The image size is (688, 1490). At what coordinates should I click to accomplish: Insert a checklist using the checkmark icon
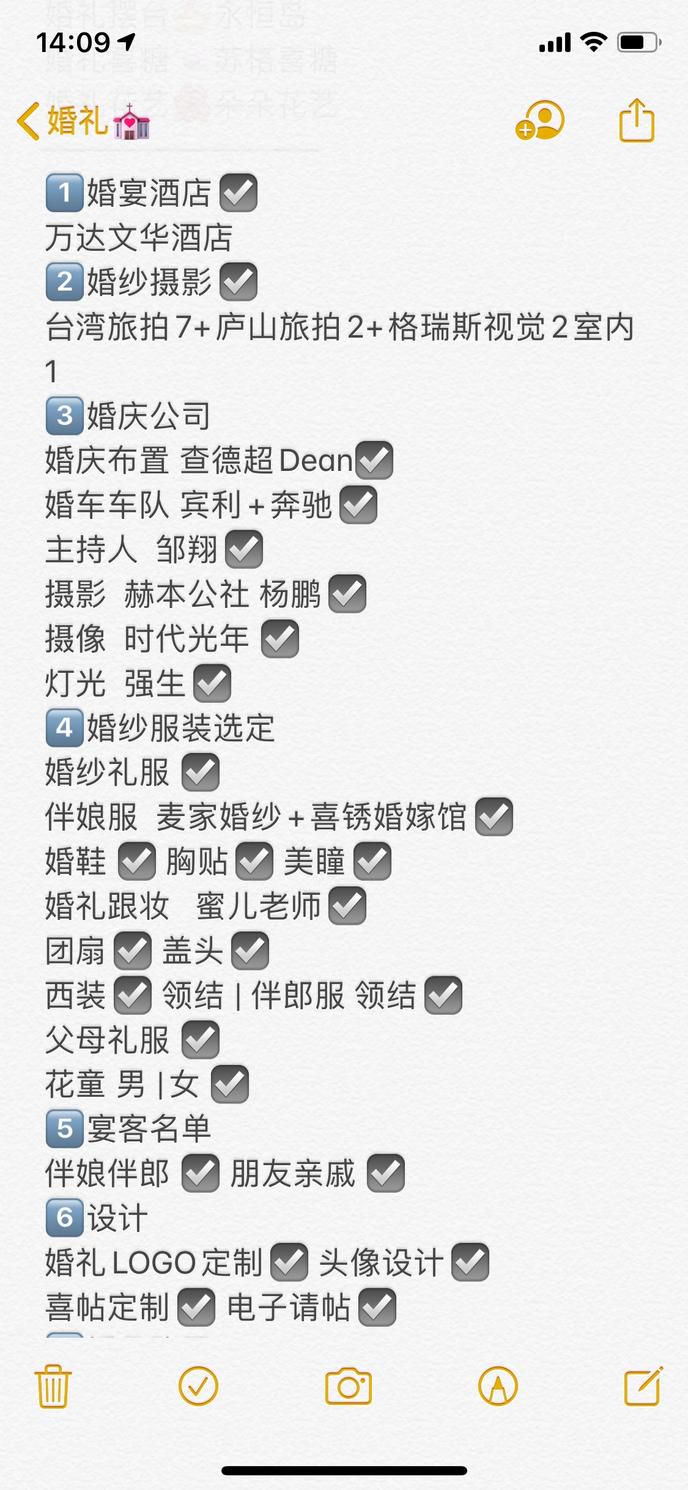198,1386
